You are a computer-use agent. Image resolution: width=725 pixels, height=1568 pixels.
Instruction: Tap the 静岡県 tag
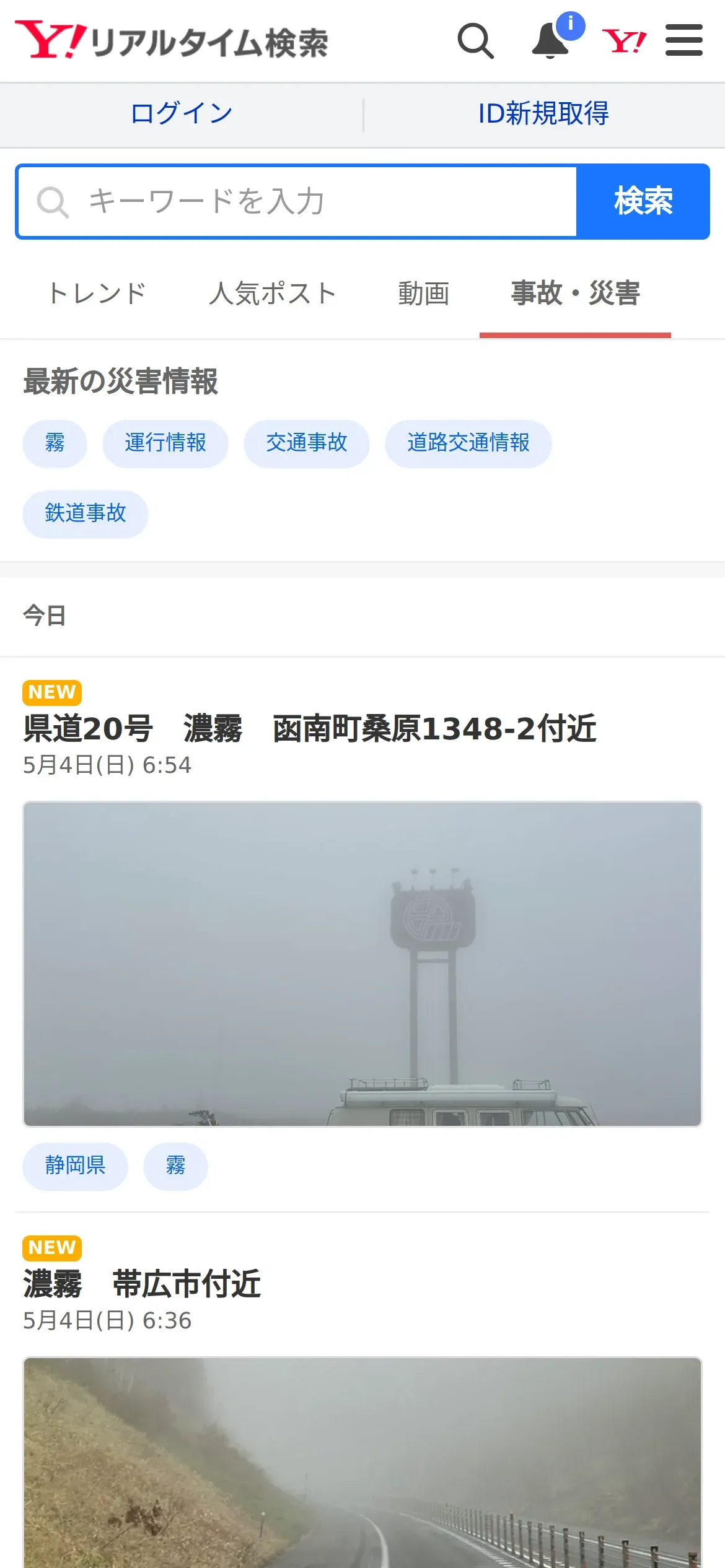(75, 1166)
